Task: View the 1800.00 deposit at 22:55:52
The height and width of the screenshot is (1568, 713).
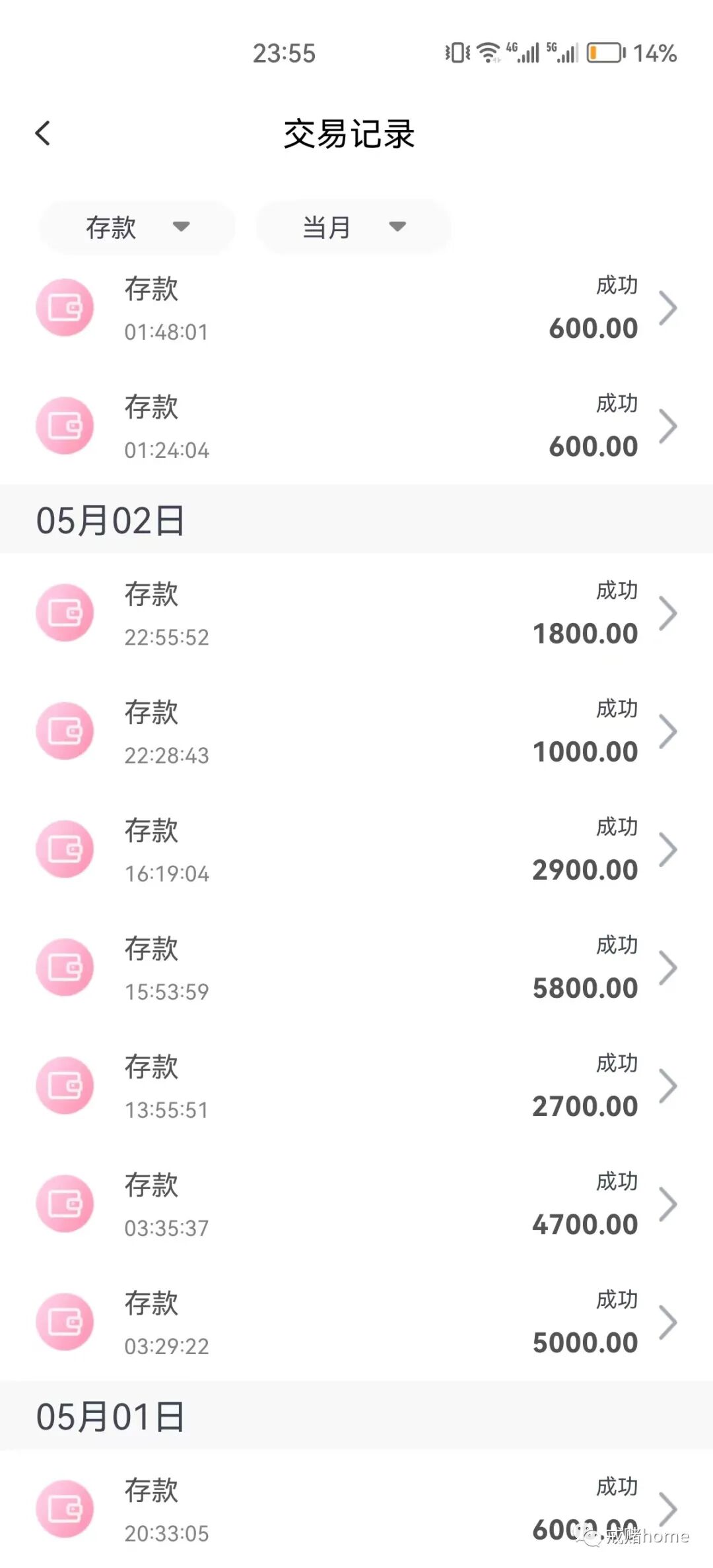Action: click(x=356, y=613)
